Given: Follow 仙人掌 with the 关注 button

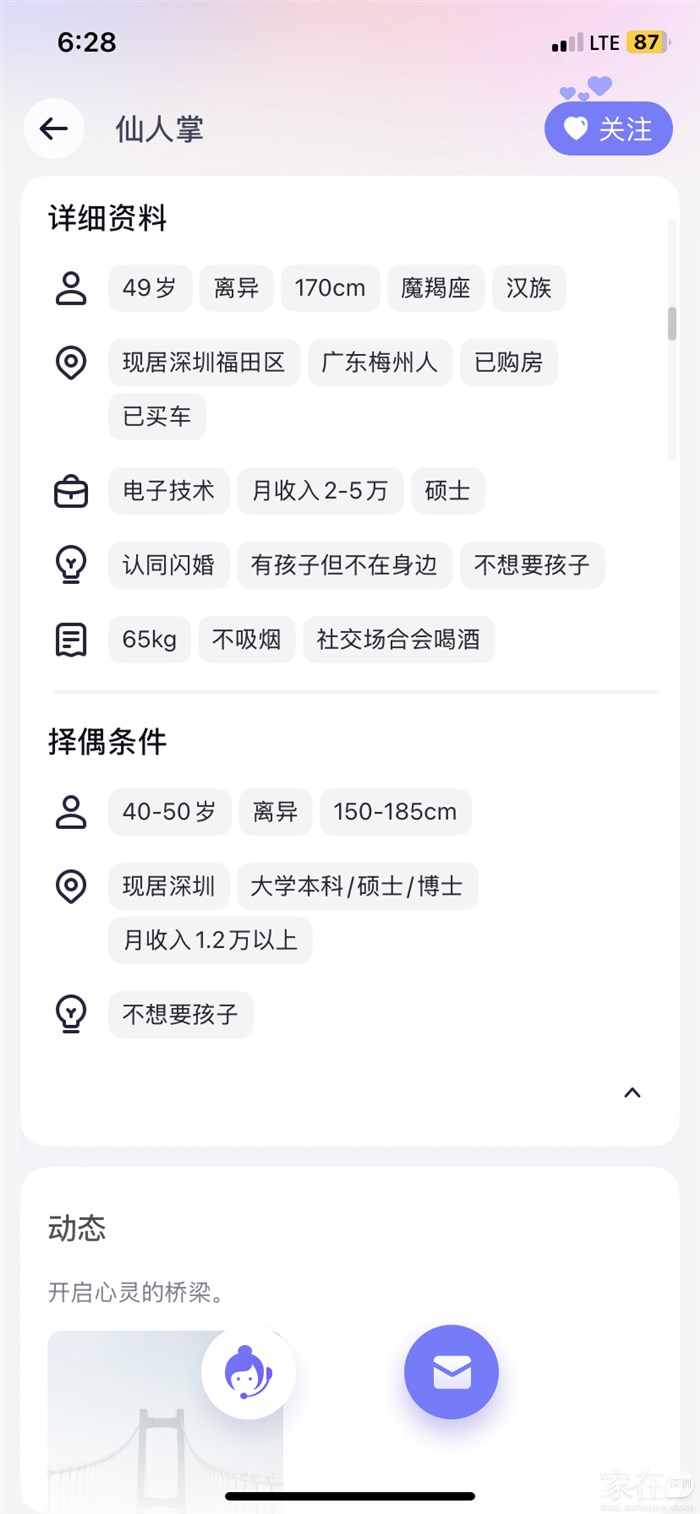Looking at the screenshot, I should click(x=608, y=128).
